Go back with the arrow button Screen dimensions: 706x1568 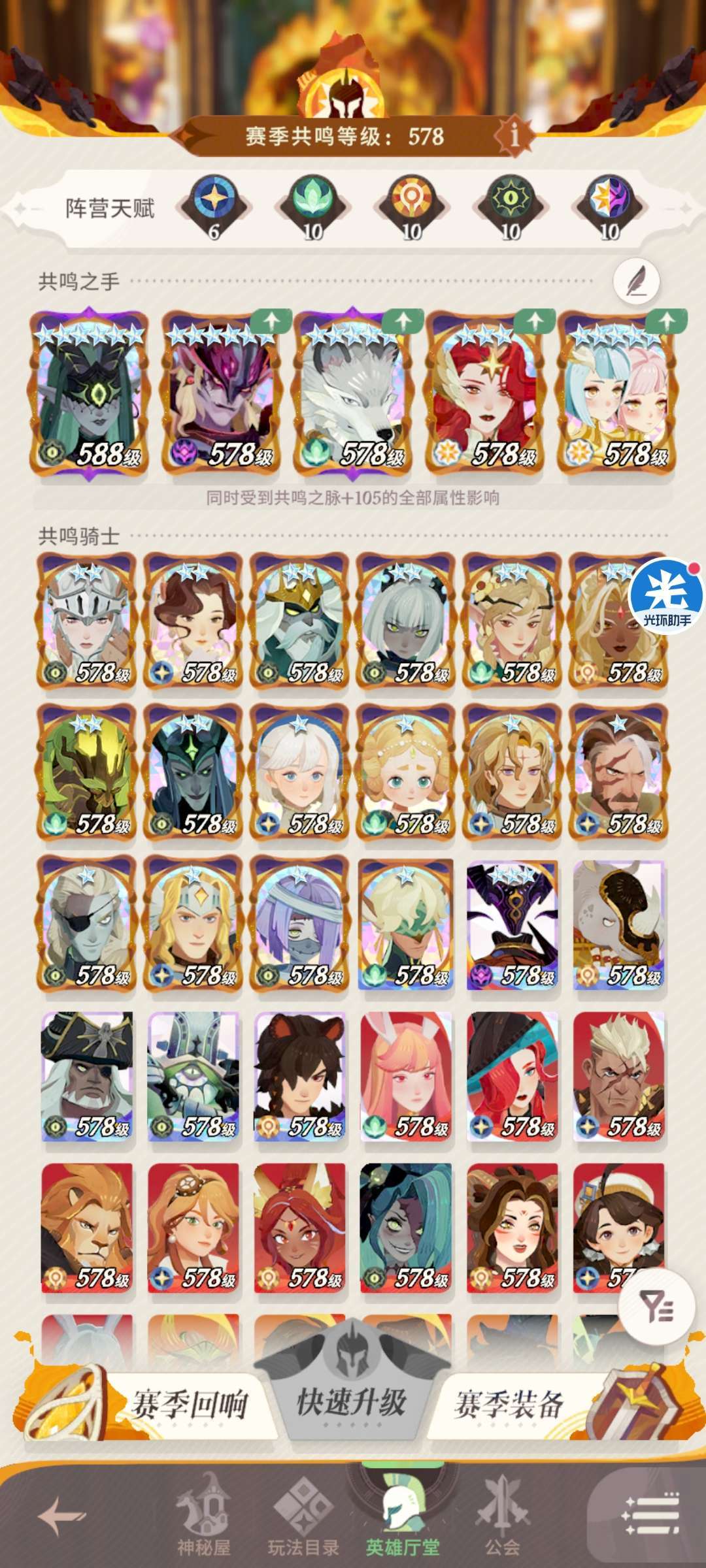point(62,1516)
